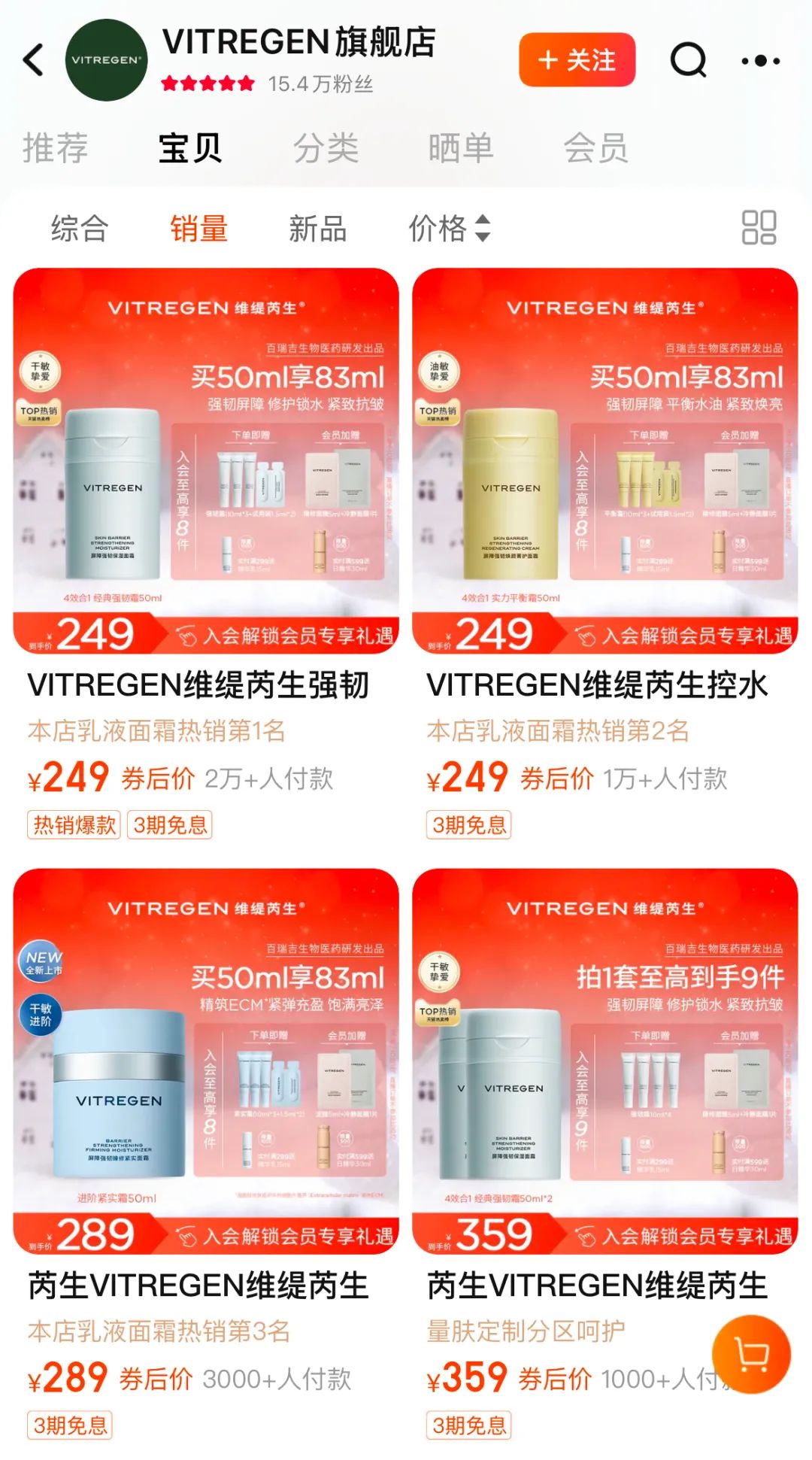
Task: Sort products by 新品
Action: [x=318, y=228]
